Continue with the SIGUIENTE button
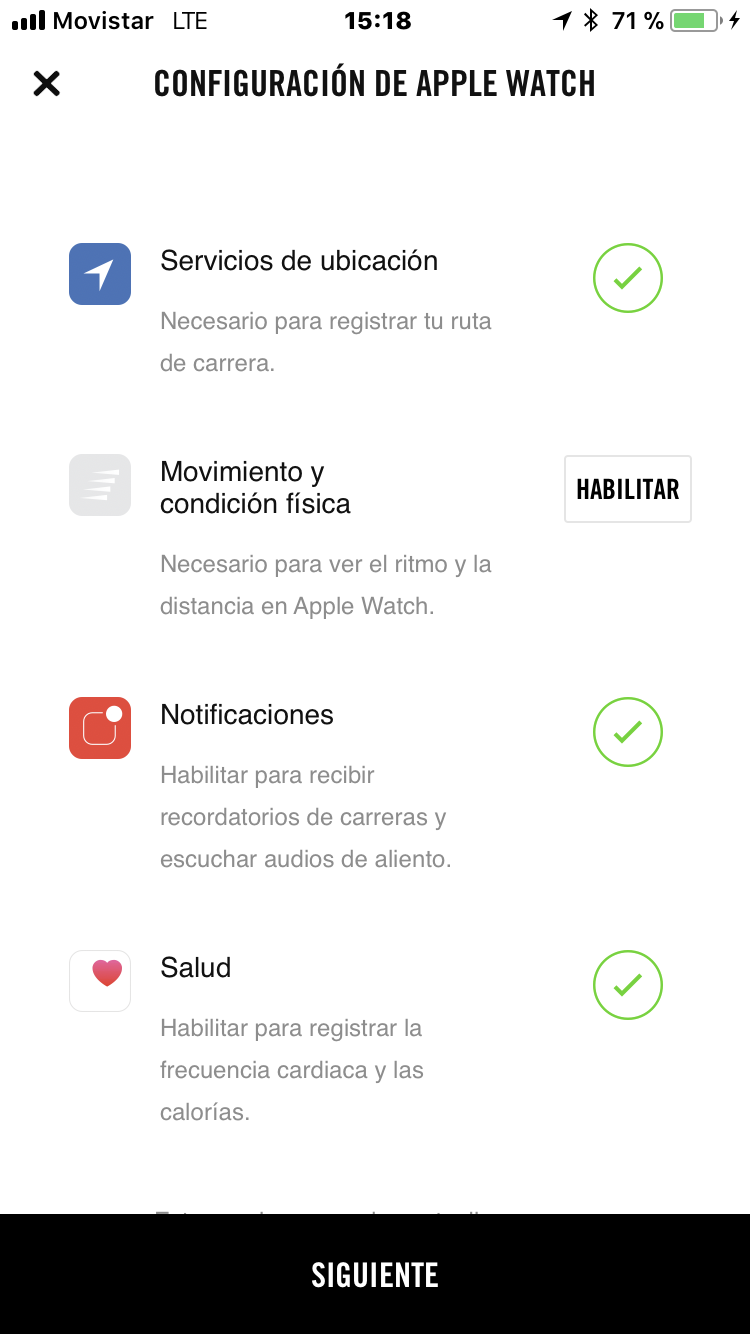 tap(375, 1274)
